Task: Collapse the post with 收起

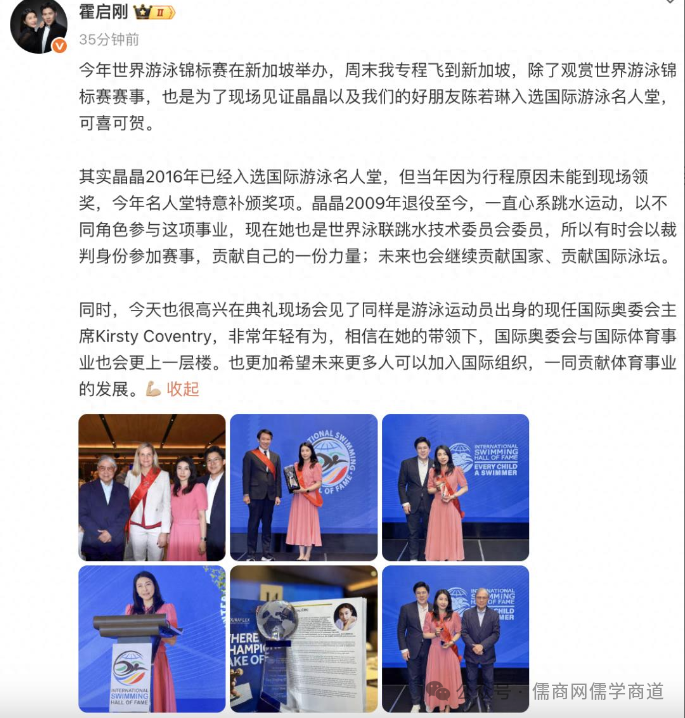Action: pyautogui.click(x=183, y=389)
